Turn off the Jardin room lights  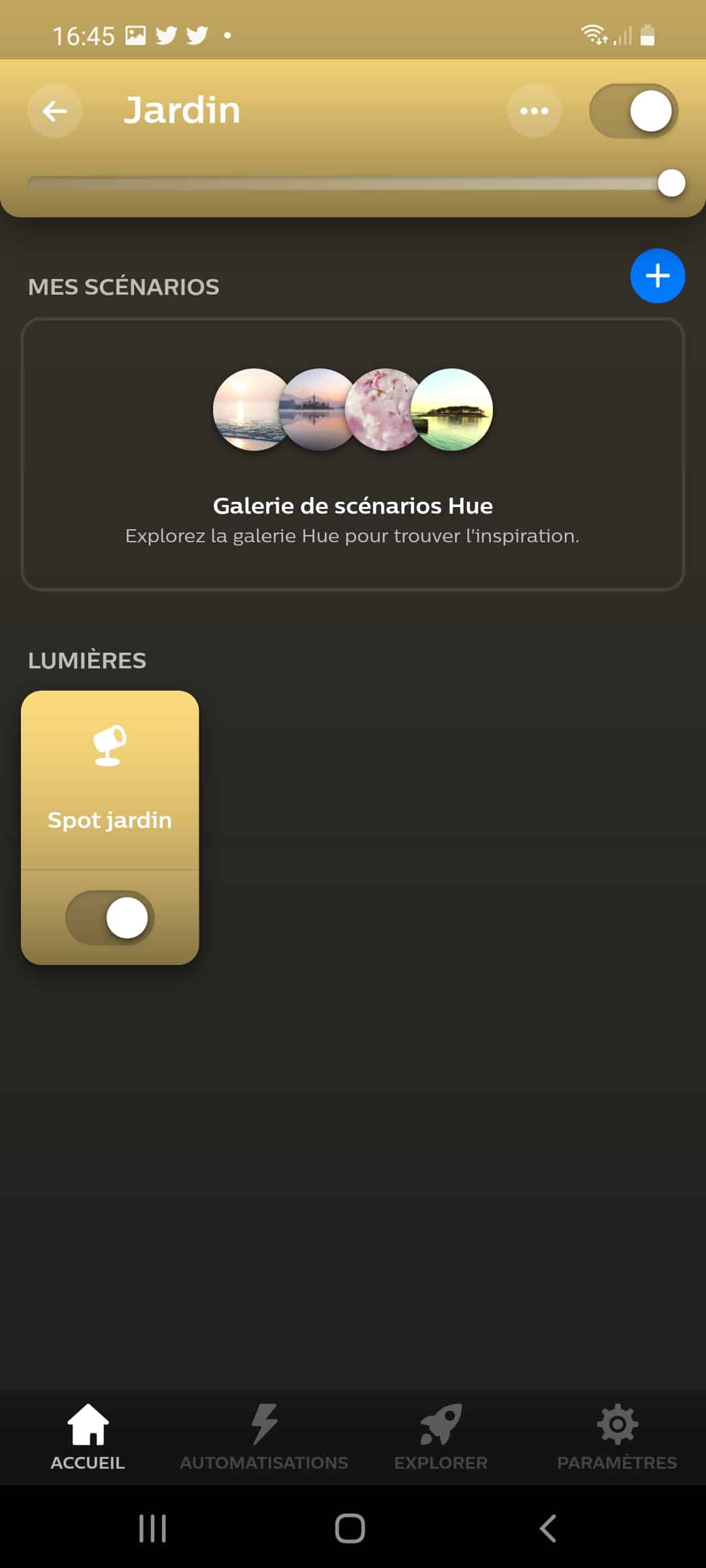[633, 111]
